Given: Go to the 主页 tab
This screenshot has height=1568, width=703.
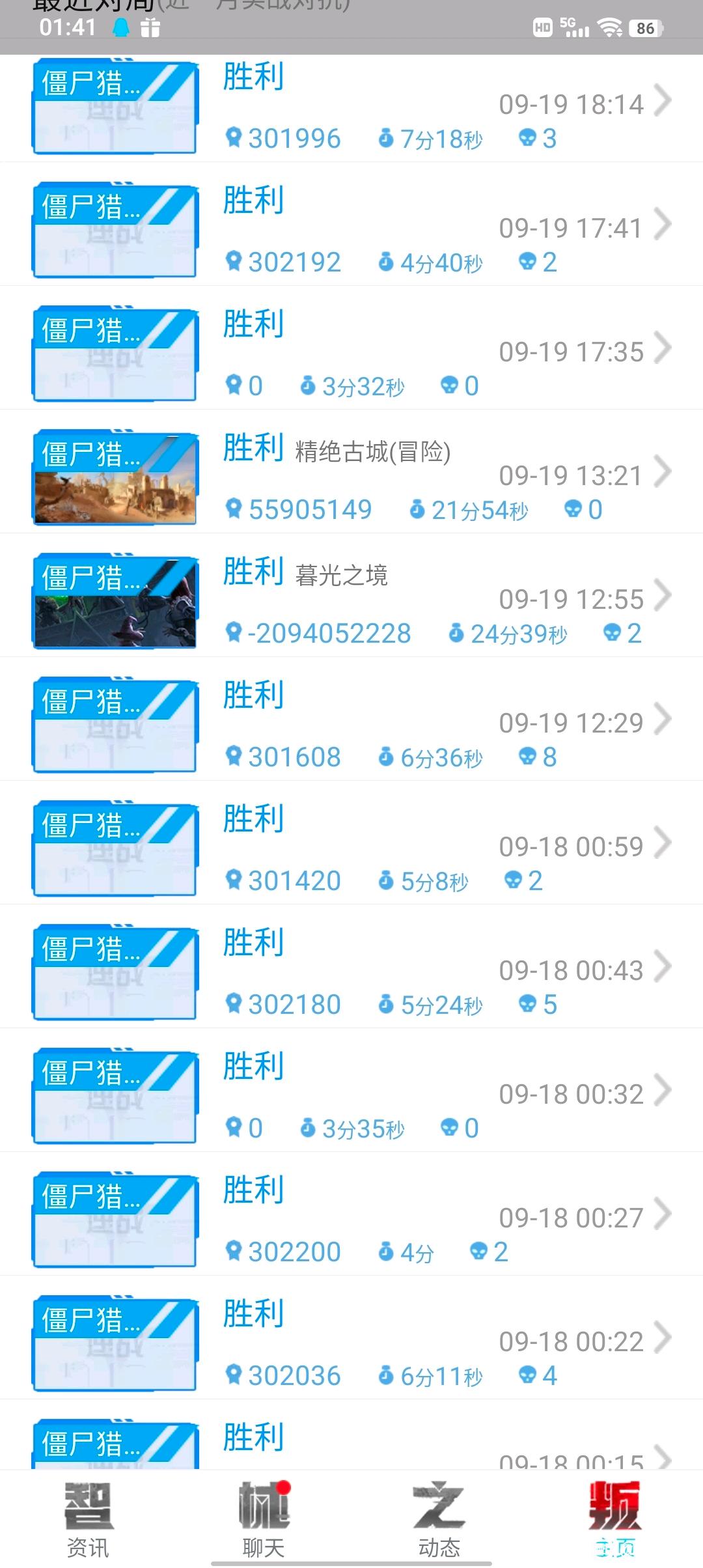Looking at the screenshot, I should [615, 1519].
